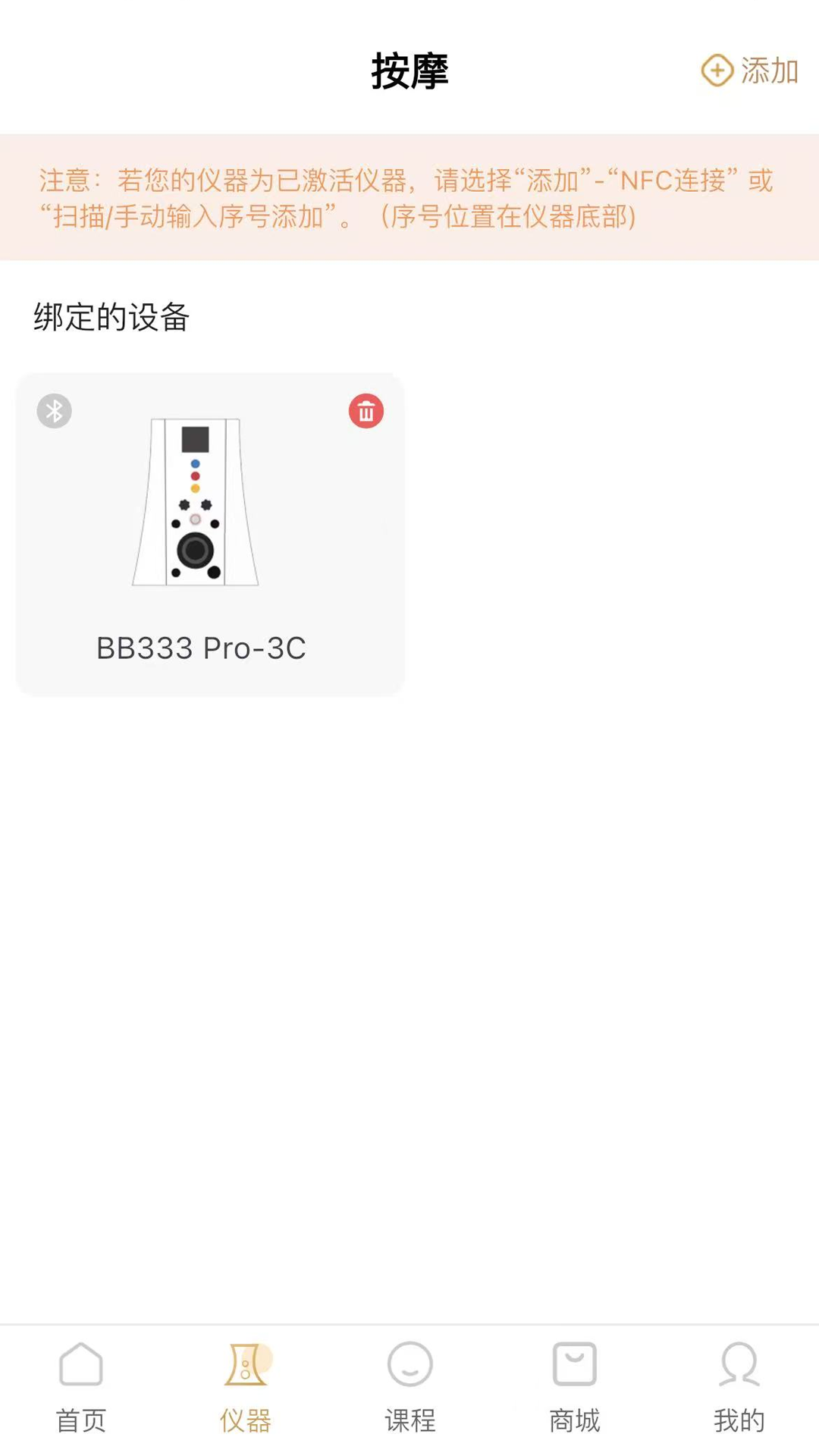The height and width of the screenshot is (1456, 819).
Task: Select the 首页 home icon in bottom bar
Action: tap(81, 1363)
